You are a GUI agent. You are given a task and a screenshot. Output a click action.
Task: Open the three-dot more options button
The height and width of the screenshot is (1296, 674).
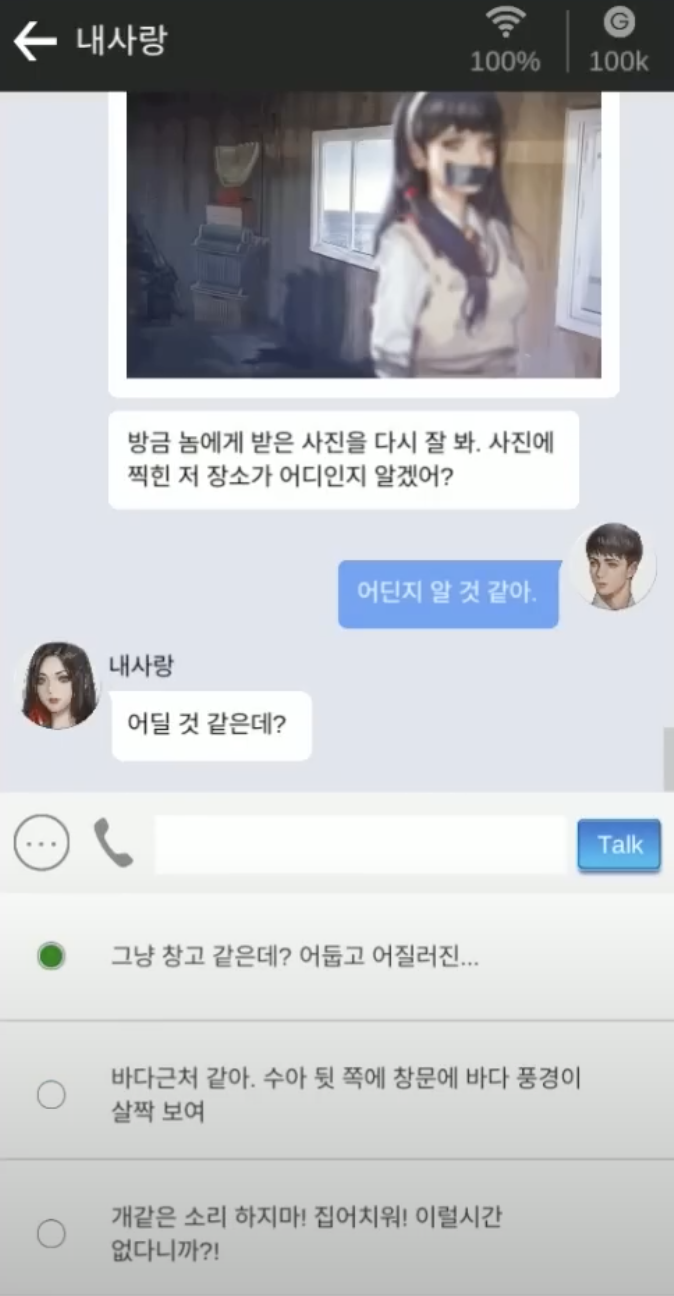(42, 843)
